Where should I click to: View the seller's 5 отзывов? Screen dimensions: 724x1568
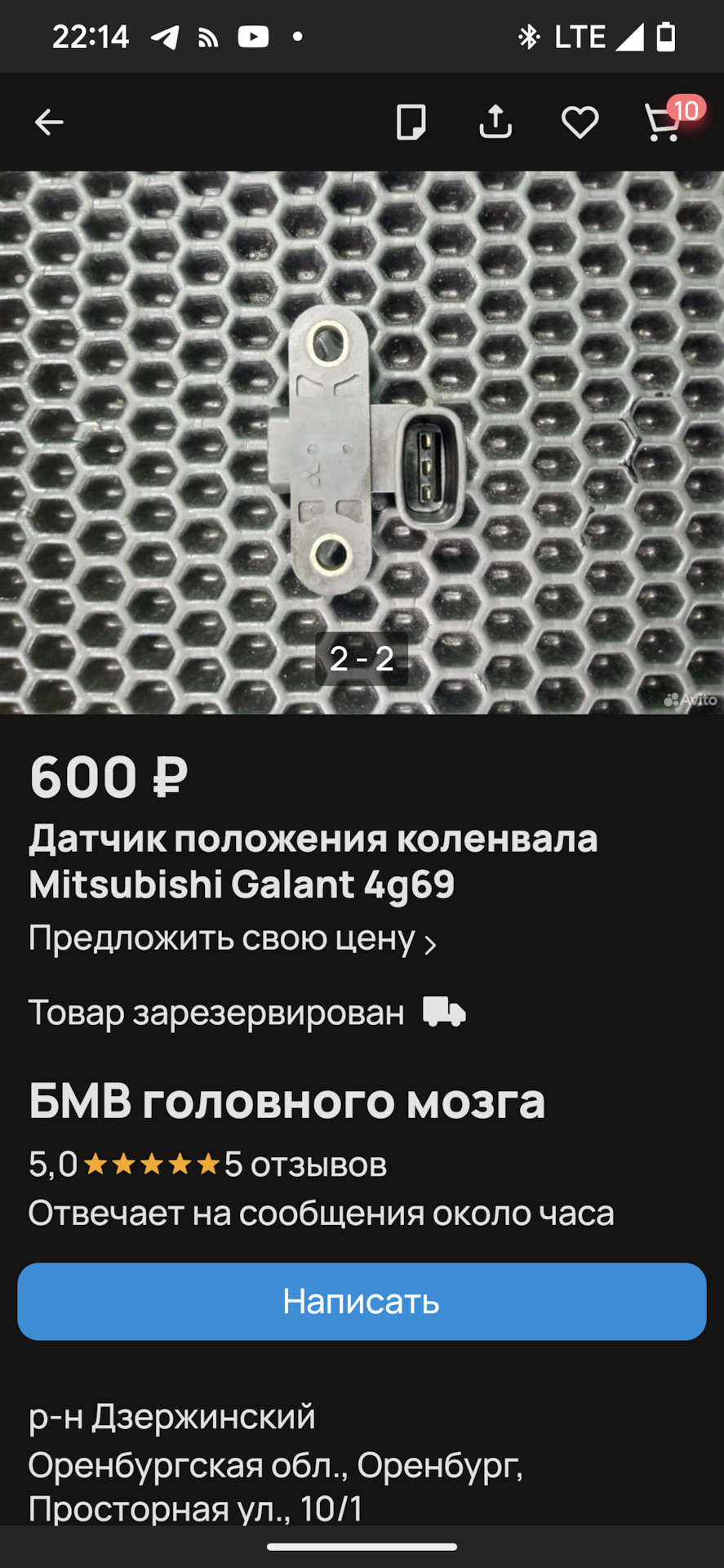pyautogui.click(x=305, y=1165)
